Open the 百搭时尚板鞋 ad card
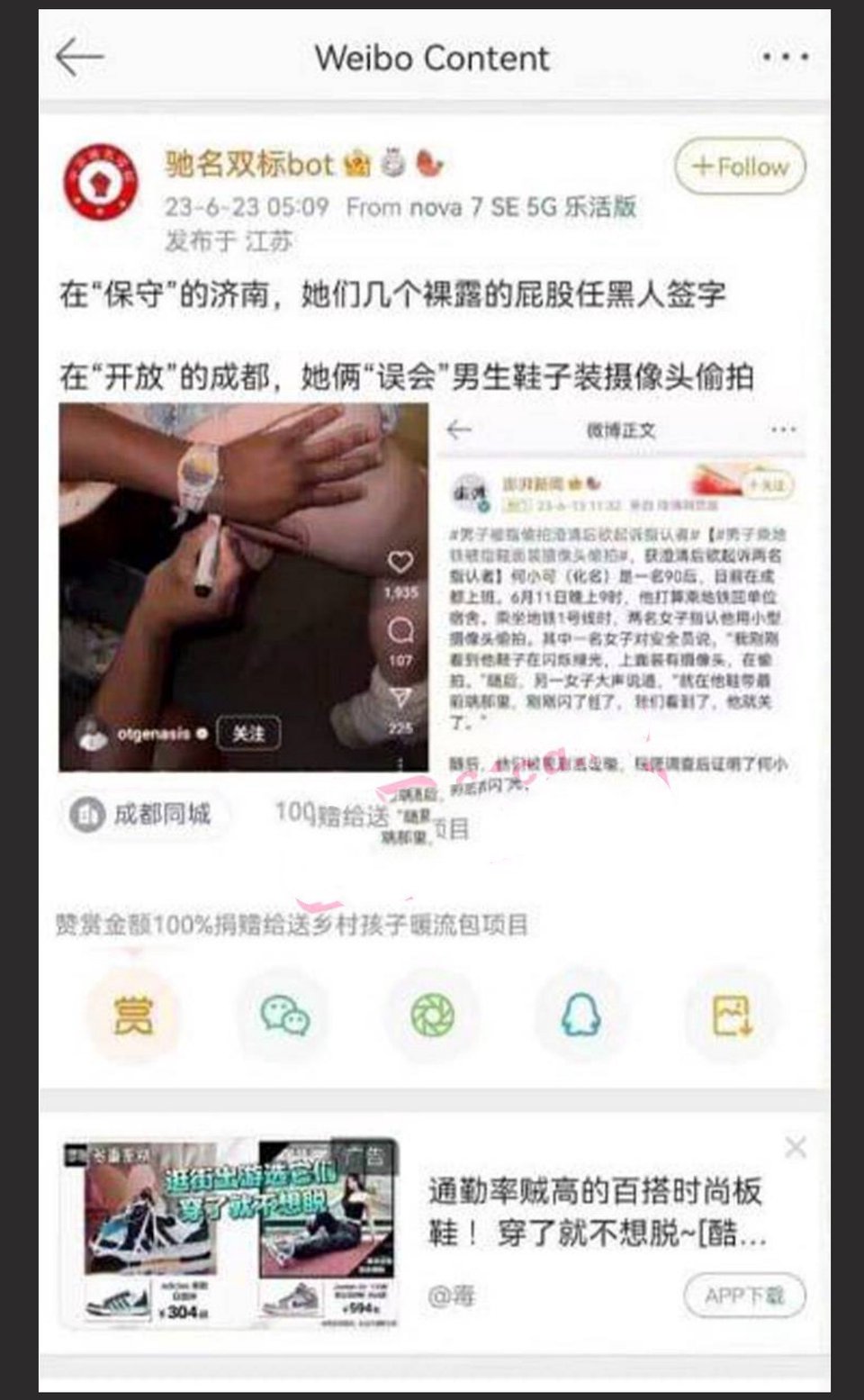 594,1213
